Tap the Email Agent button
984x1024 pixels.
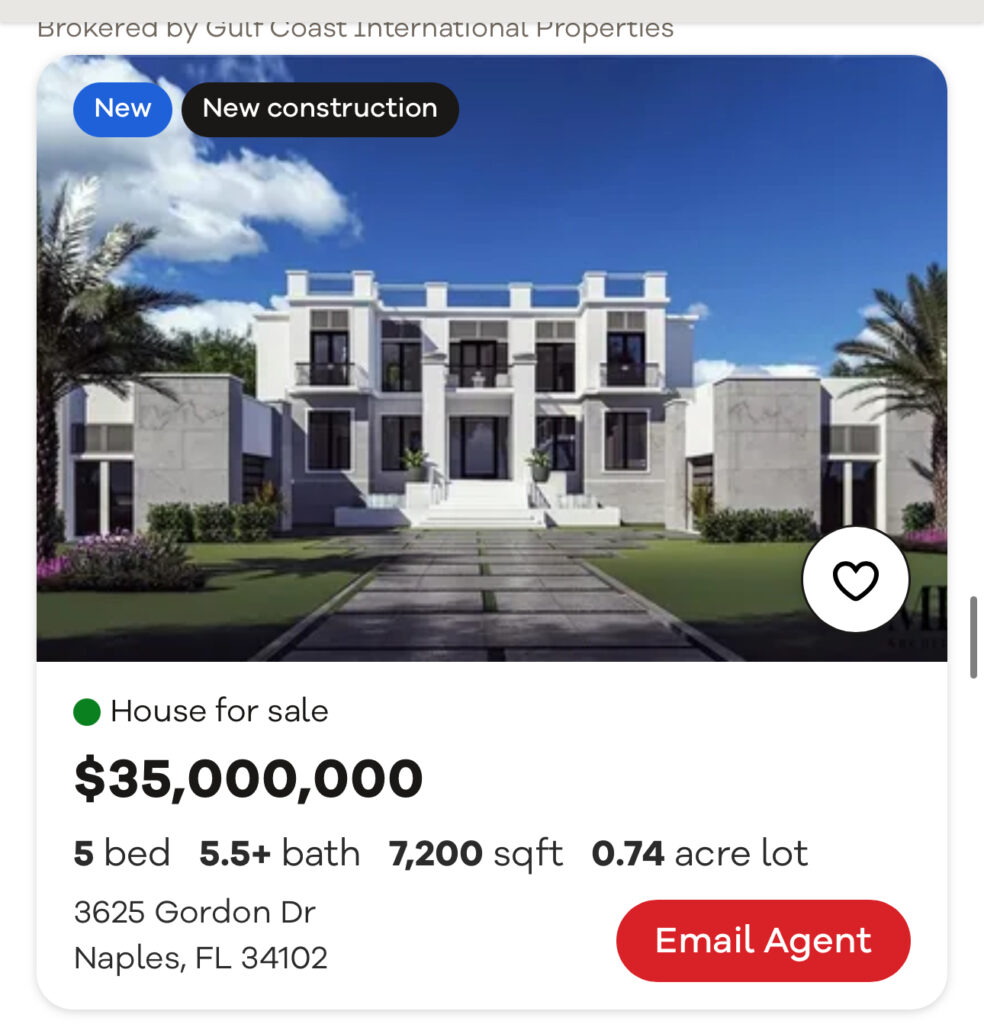pos(763,940)
